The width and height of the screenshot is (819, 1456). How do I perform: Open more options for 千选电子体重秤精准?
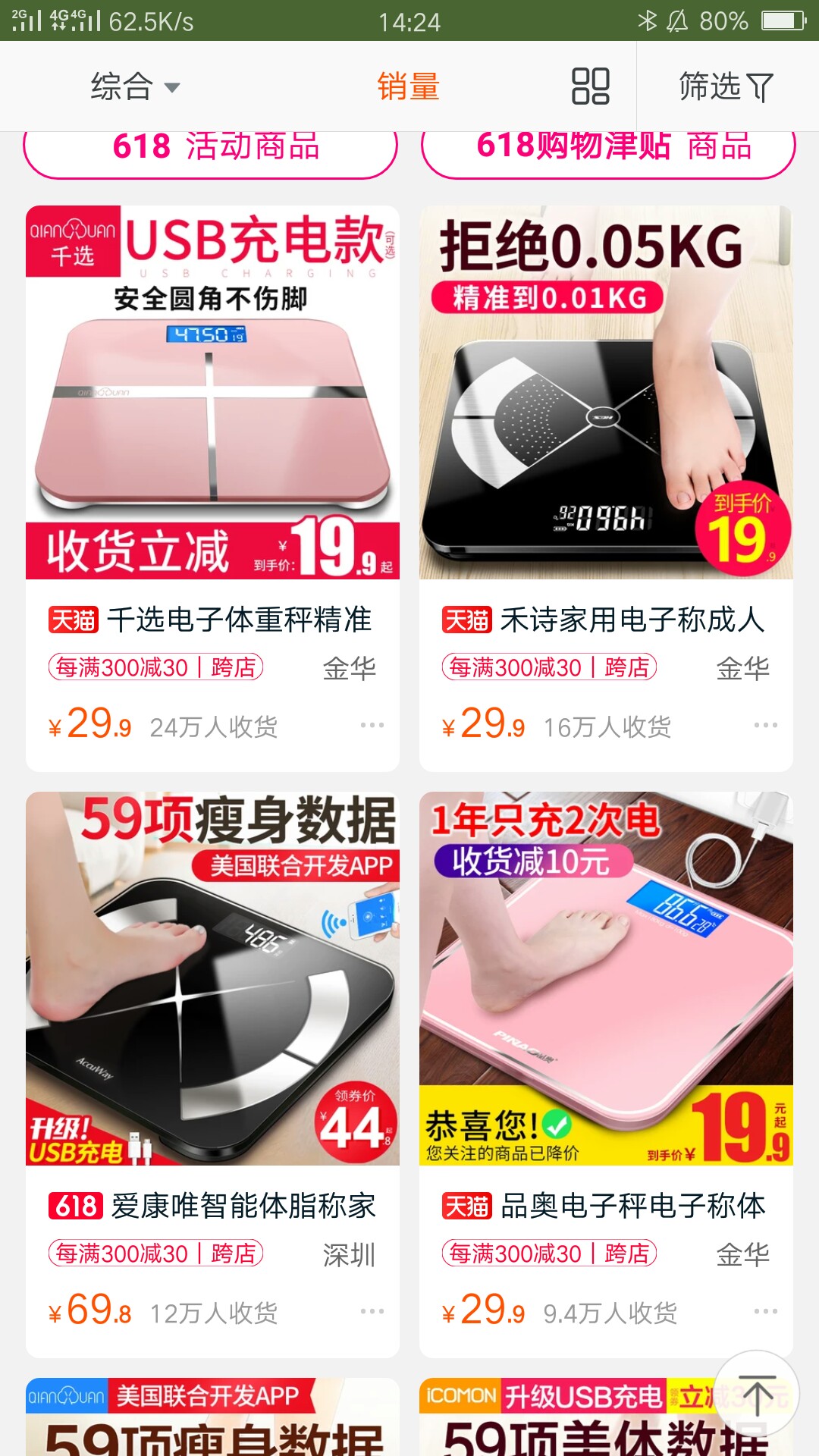point(372,726)
